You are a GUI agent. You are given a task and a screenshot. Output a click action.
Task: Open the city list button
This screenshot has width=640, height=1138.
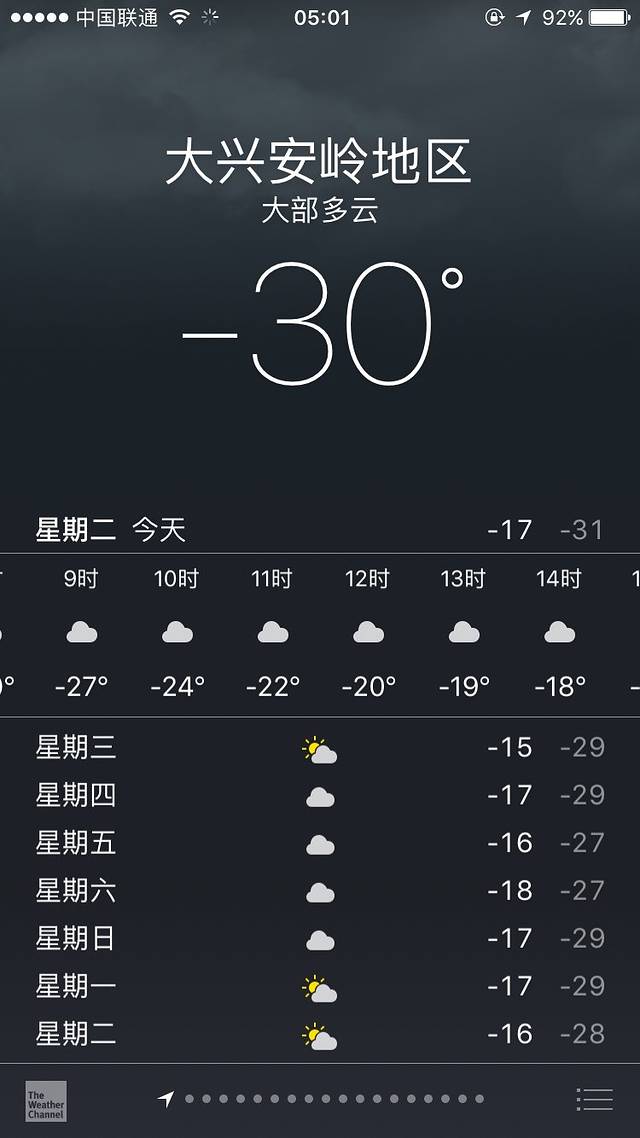[x=594, y=1099]
